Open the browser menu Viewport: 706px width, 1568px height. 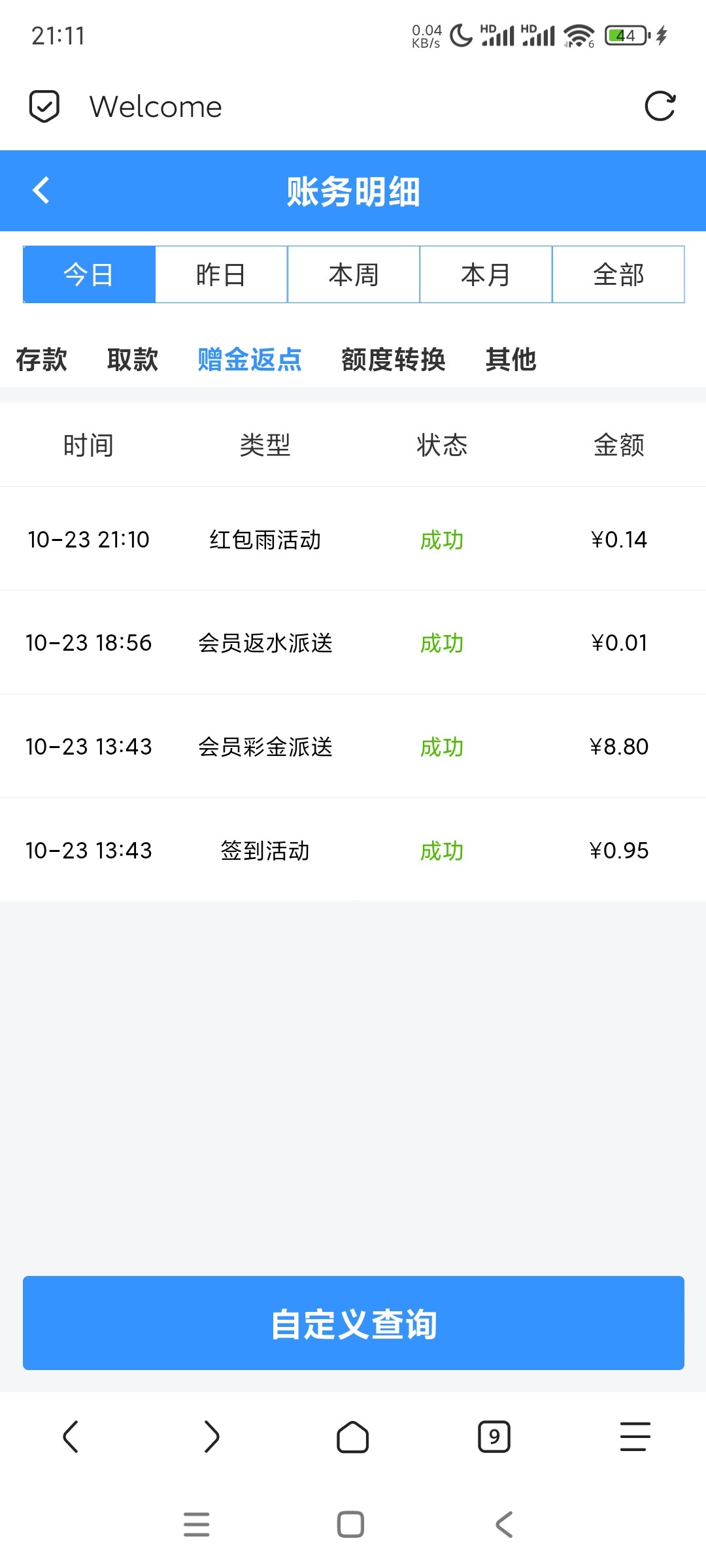tap(635, 1437)
